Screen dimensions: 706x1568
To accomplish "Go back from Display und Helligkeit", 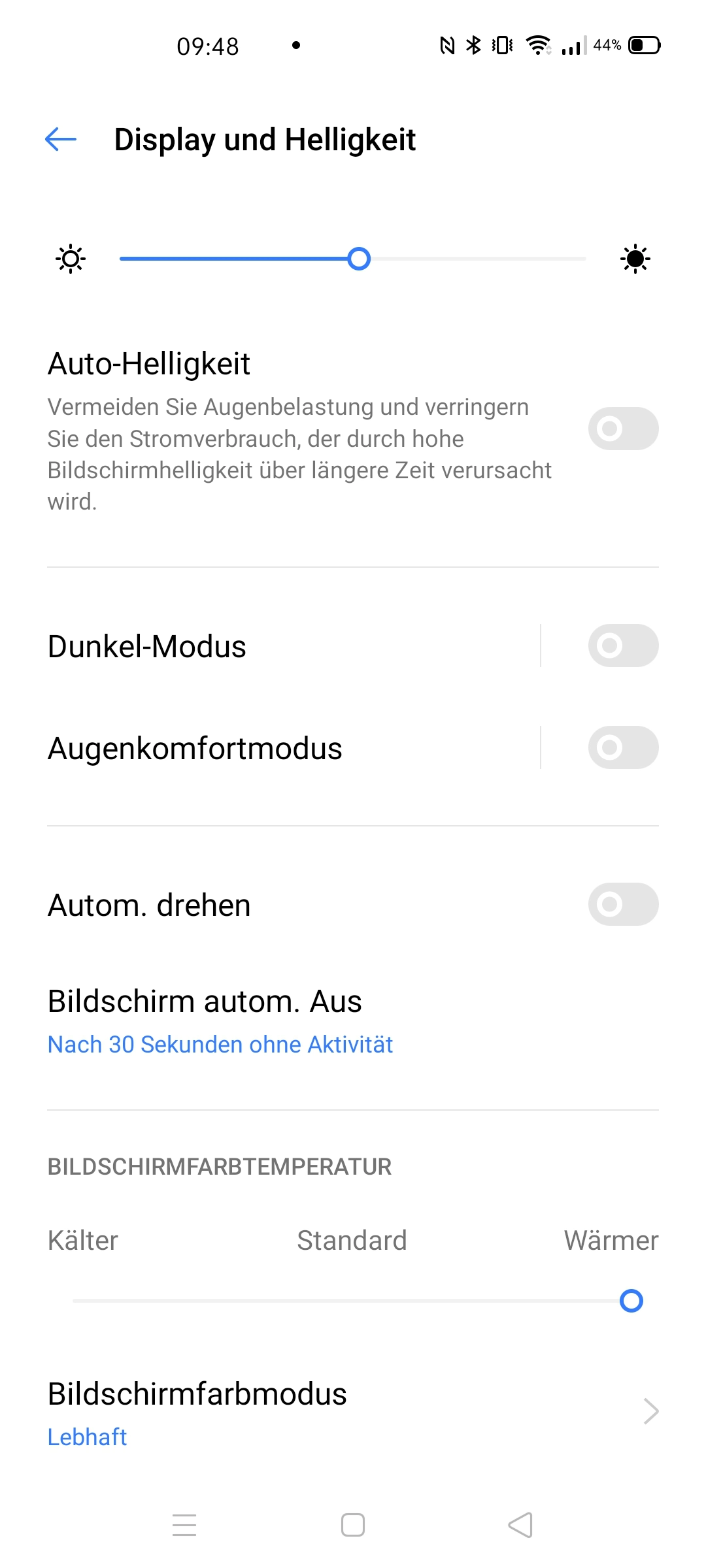I will tap(61, 139).
